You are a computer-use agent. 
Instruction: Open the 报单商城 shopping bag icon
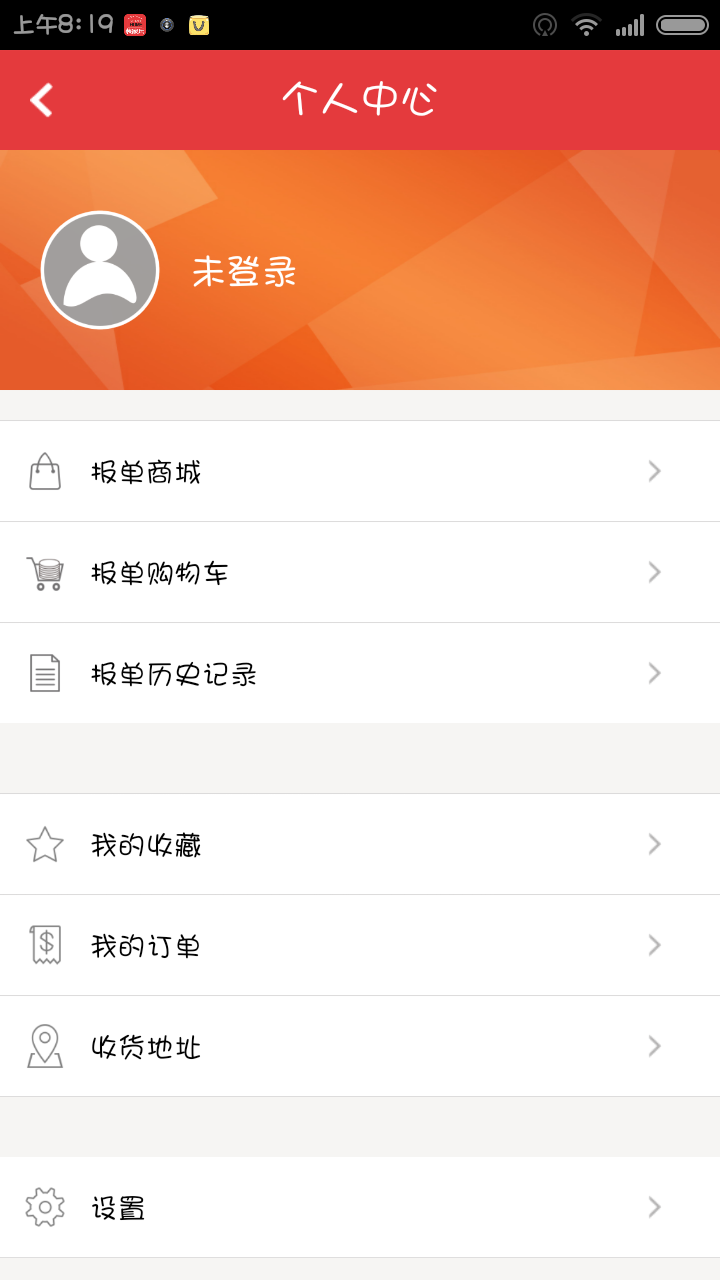44,470
